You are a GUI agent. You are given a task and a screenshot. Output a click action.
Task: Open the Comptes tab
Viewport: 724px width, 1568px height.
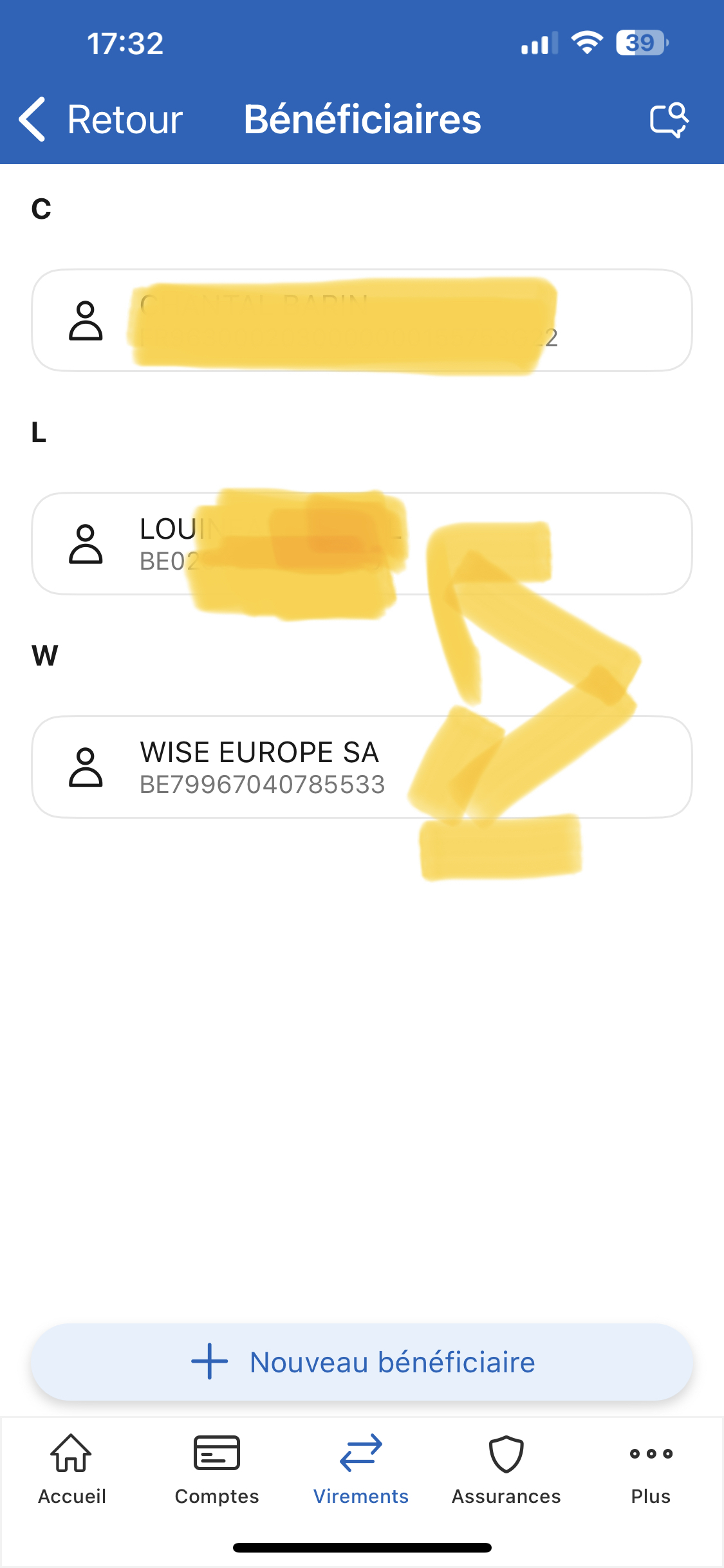pos(217,1469)
